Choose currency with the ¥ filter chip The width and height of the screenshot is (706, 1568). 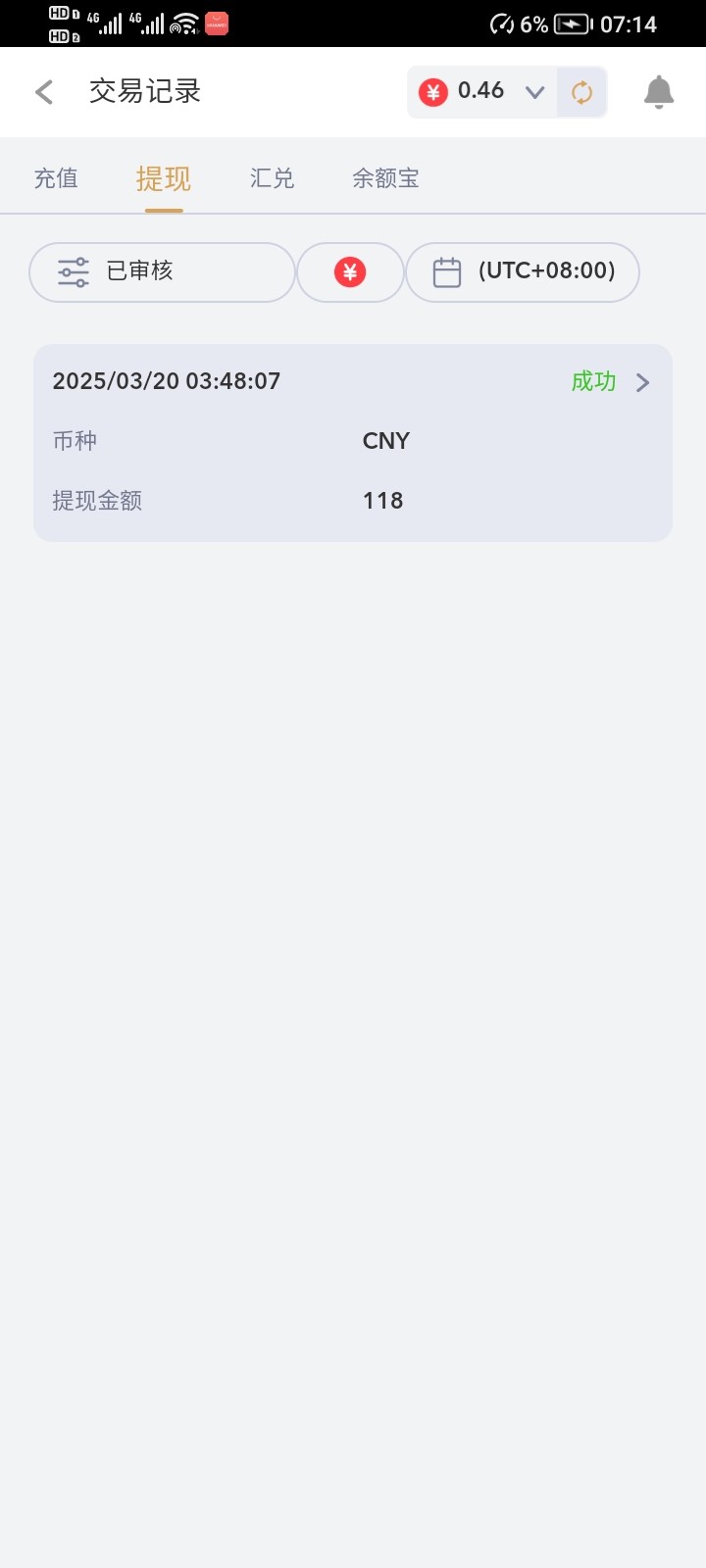pos(350,271)
